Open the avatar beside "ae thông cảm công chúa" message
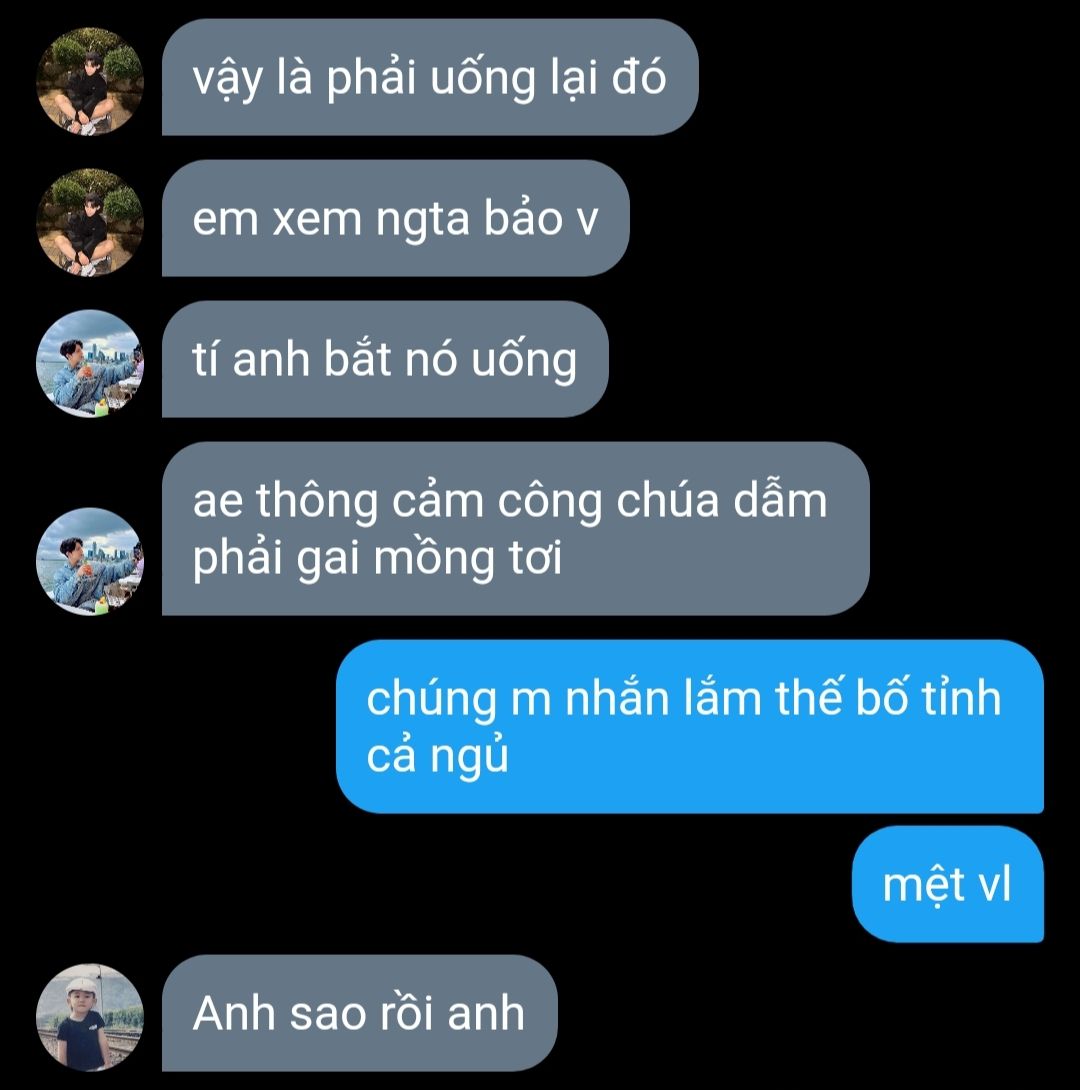 click(90, 561)
